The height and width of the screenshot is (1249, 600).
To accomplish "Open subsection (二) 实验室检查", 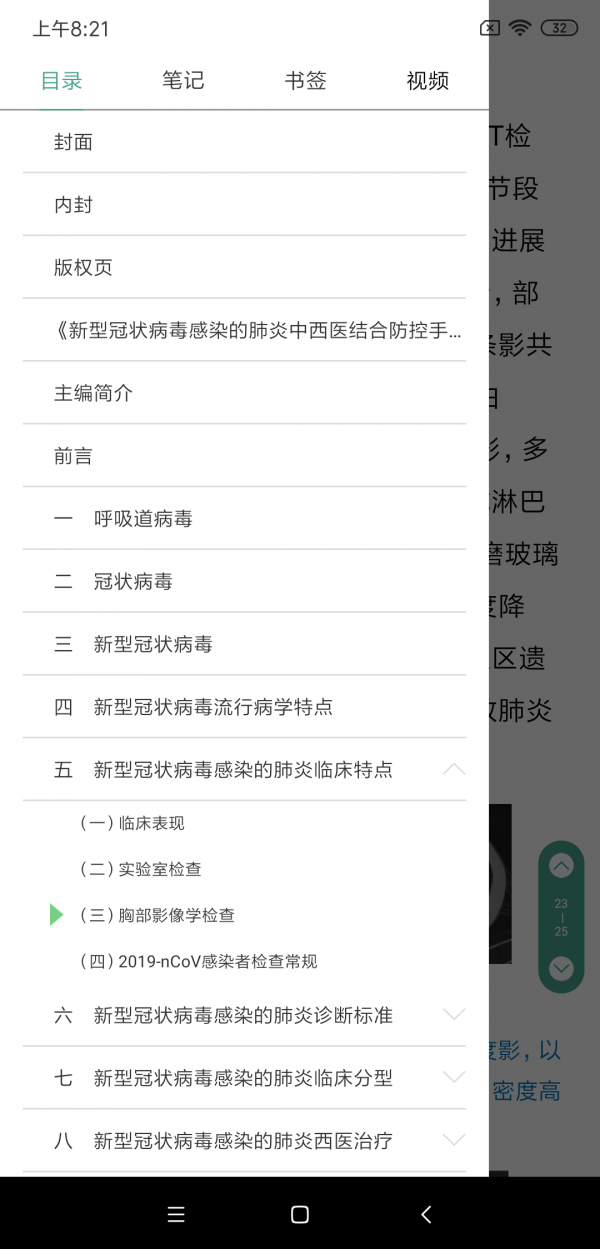I will coord(141,869).
